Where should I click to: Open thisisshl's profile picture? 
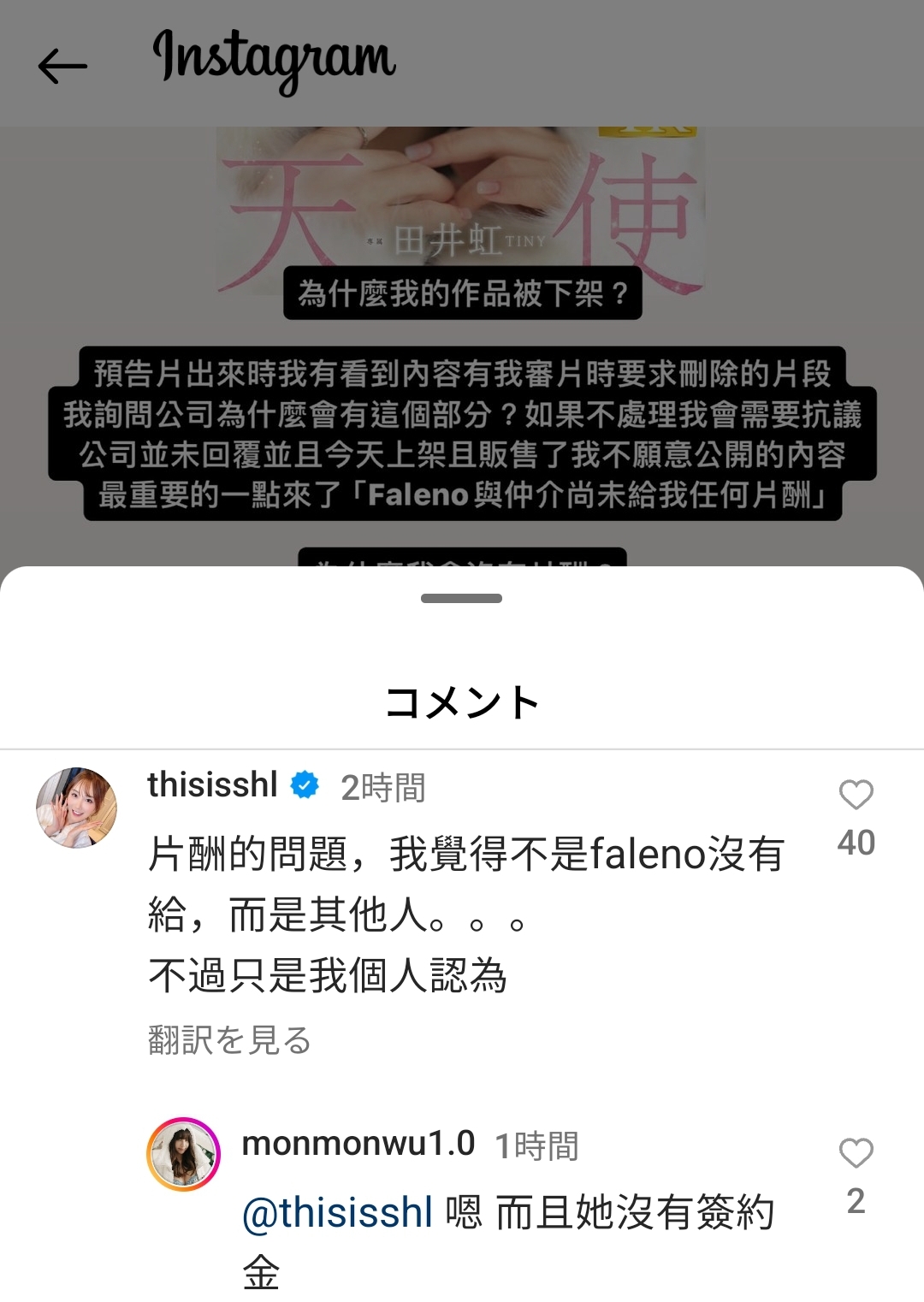[76, 808]
